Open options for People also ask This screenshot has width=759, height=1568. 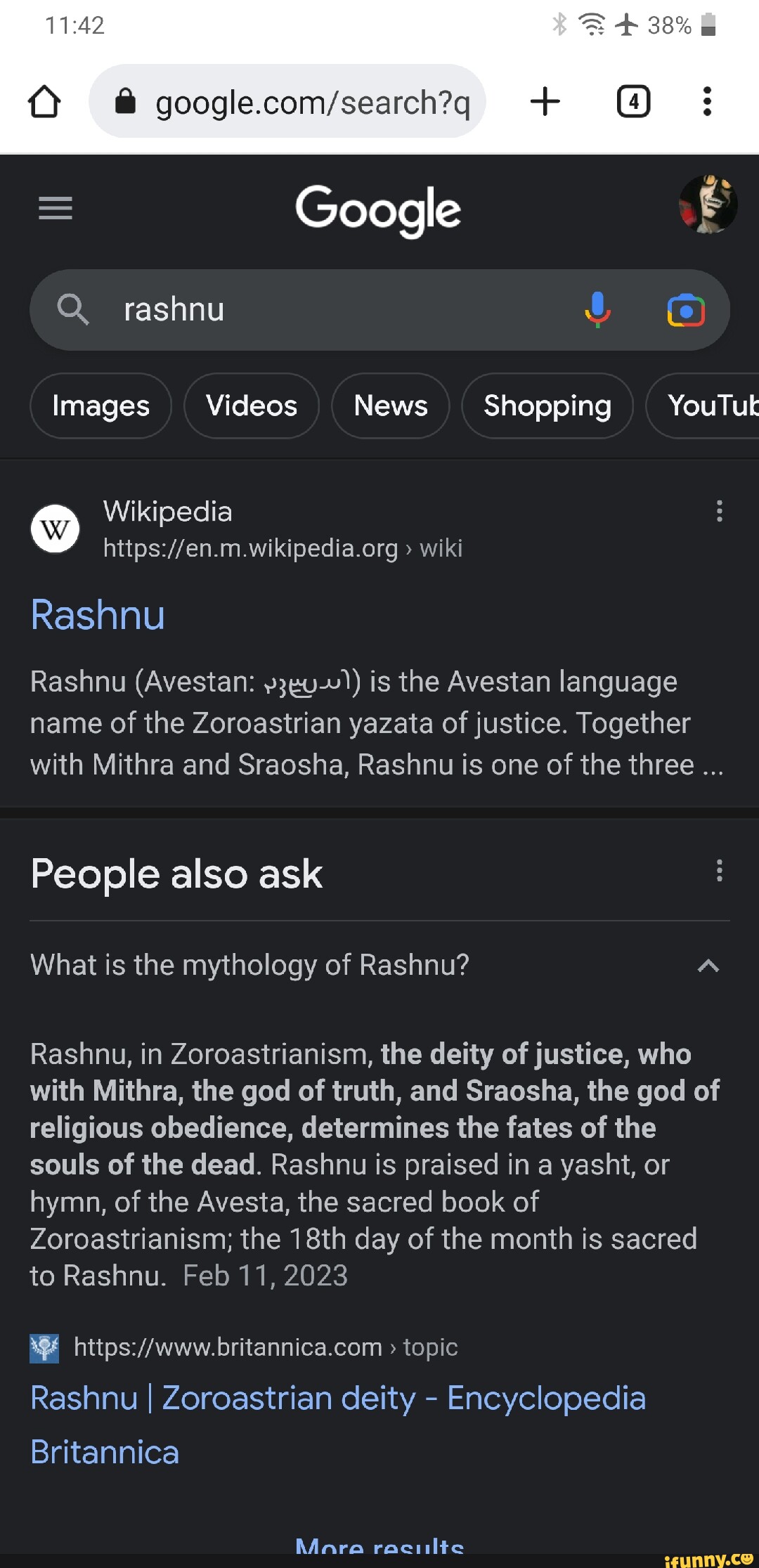(719, 872)
